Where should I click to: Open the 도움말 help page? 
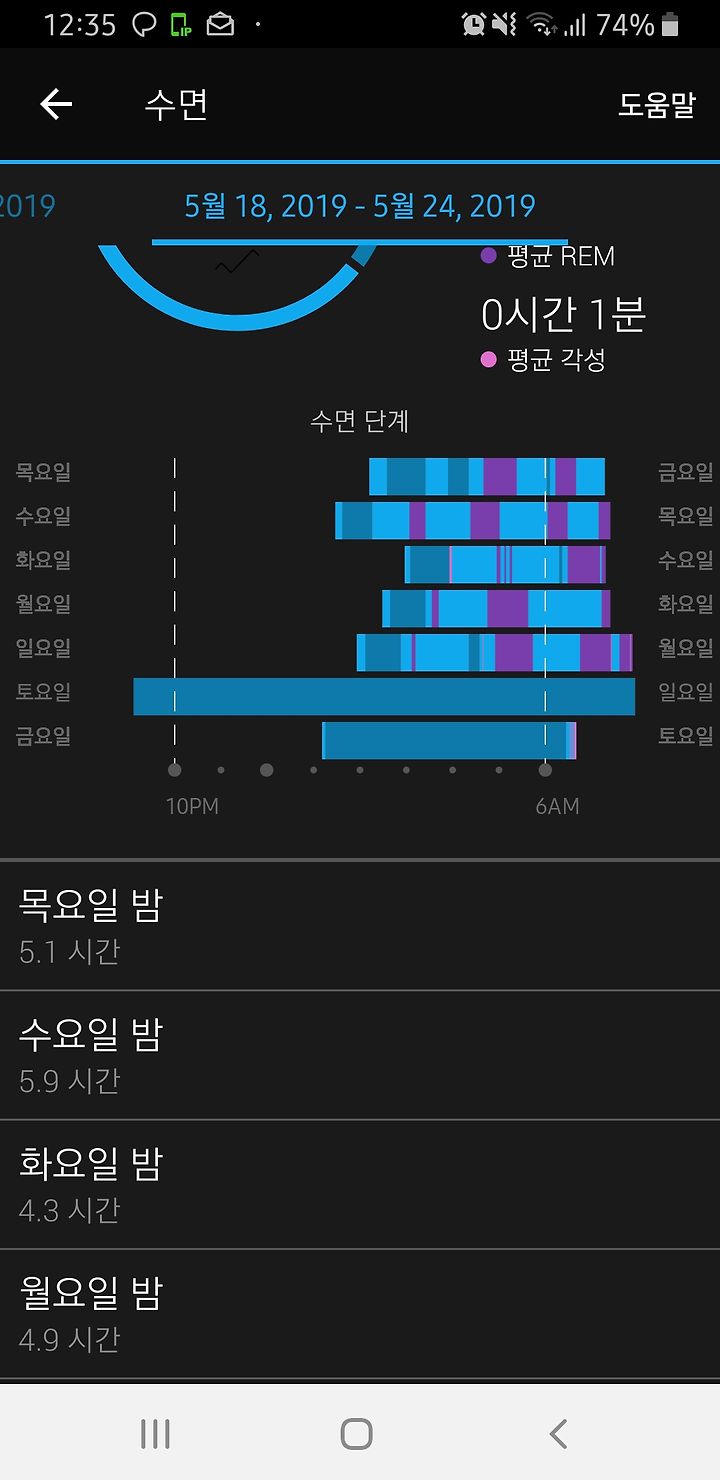656,105
